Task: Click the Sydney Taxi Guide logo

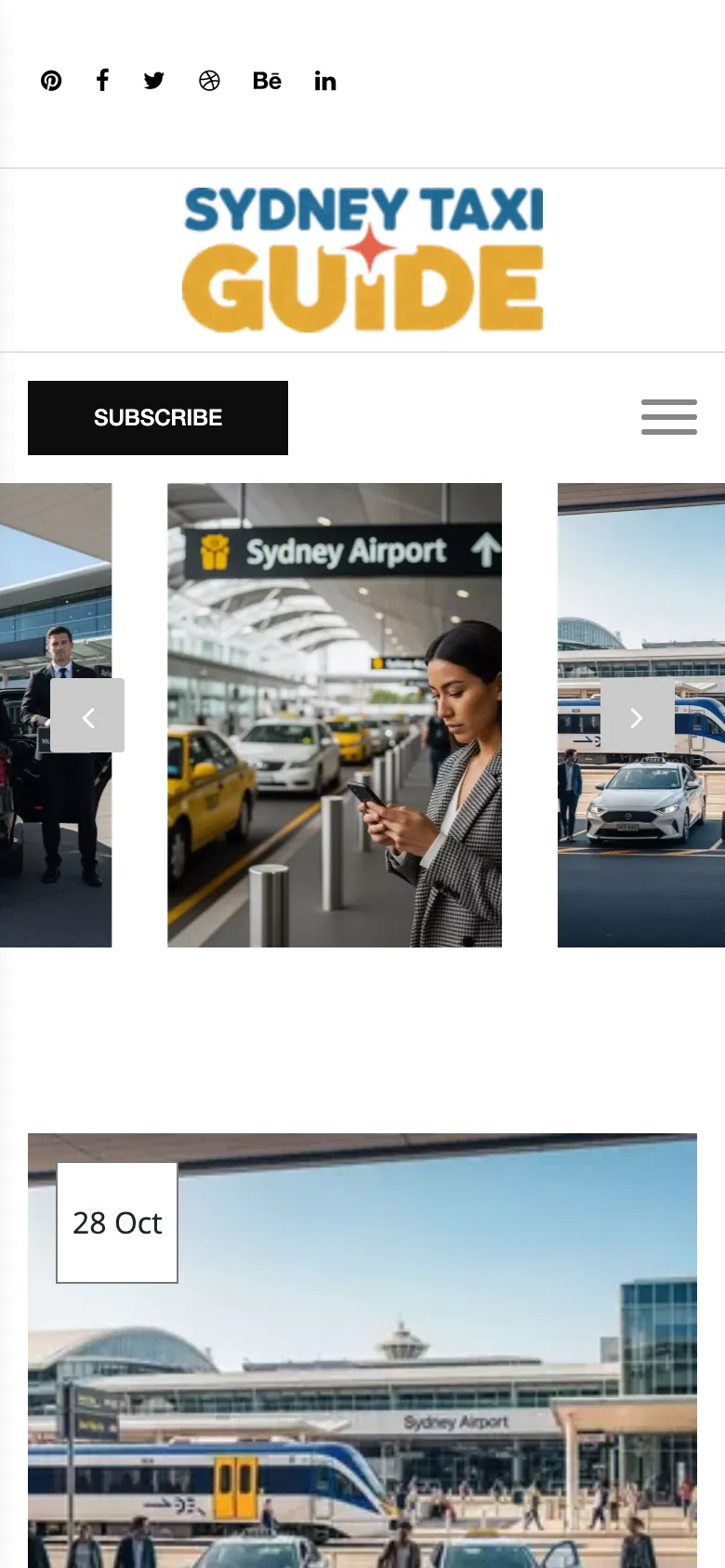Action: coord(362,258)
